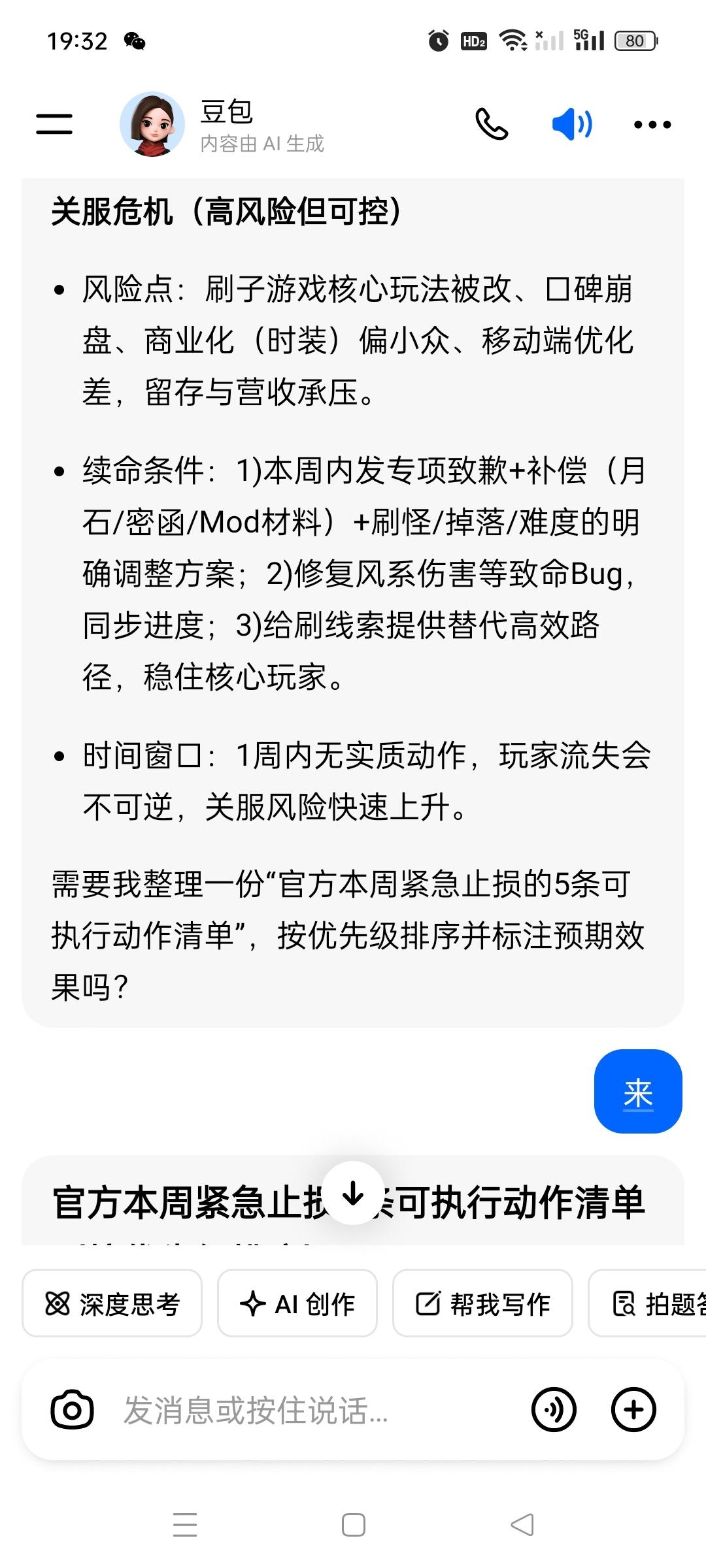706x1568 pixels.
Task: Choose the 帮我写作 chip
Action: tap(482, 1304)
